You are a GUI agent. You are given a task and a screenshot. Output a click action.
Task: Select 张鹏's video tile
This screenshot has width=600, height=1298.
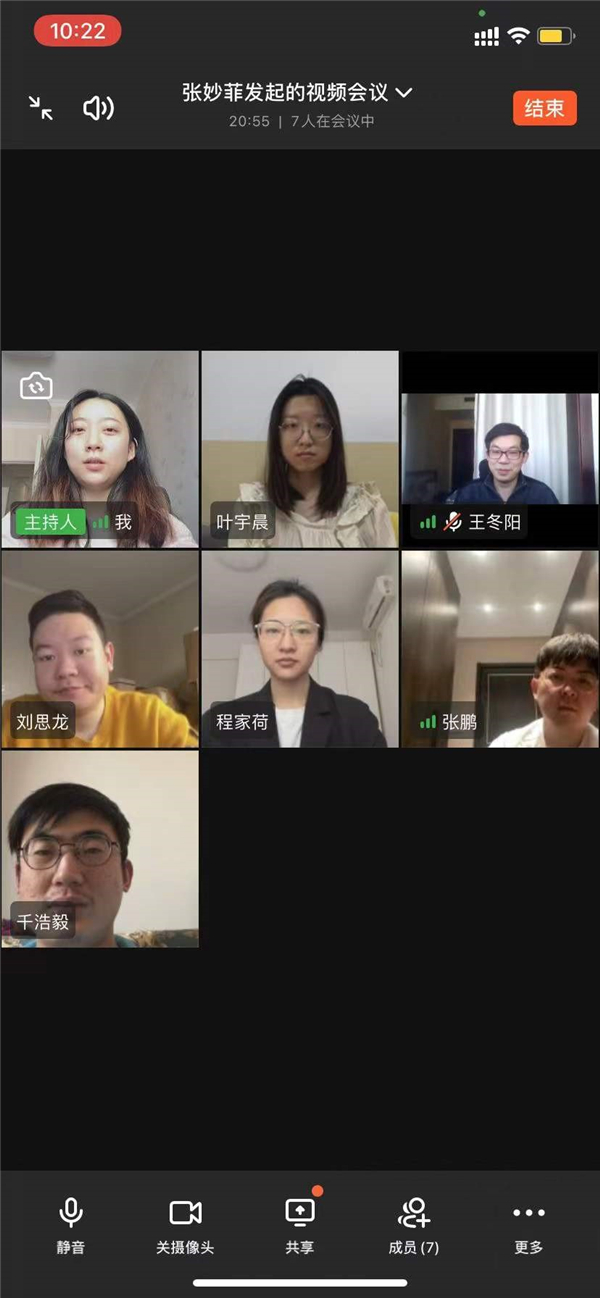[499, 649]
